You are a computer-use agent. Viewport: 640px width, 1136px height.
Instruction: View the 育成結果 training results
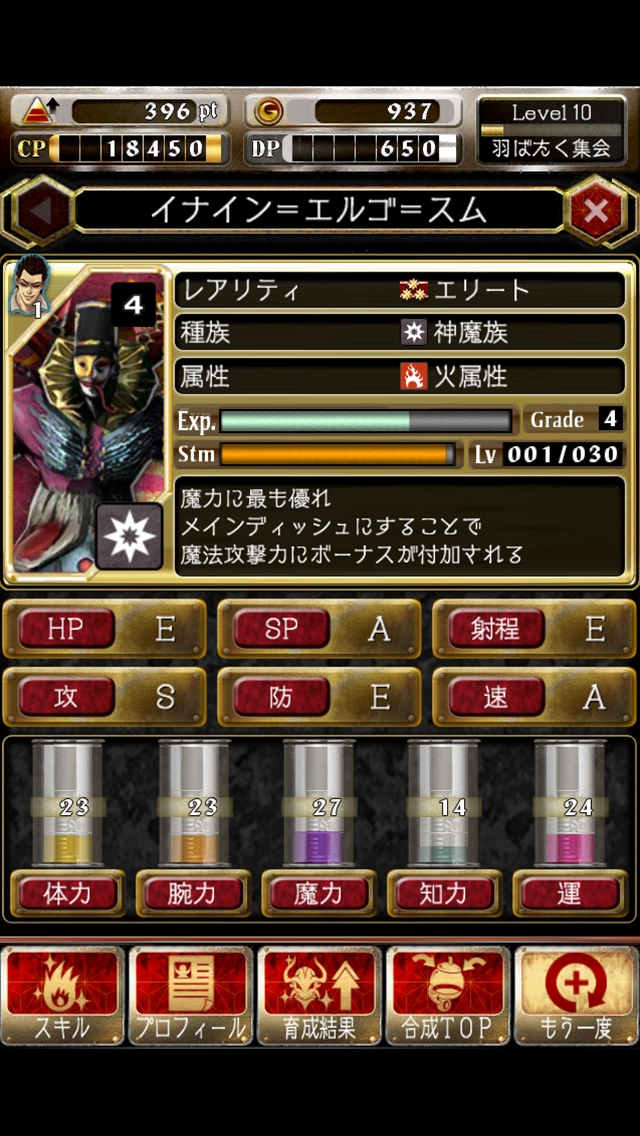(x=319, y=995)
